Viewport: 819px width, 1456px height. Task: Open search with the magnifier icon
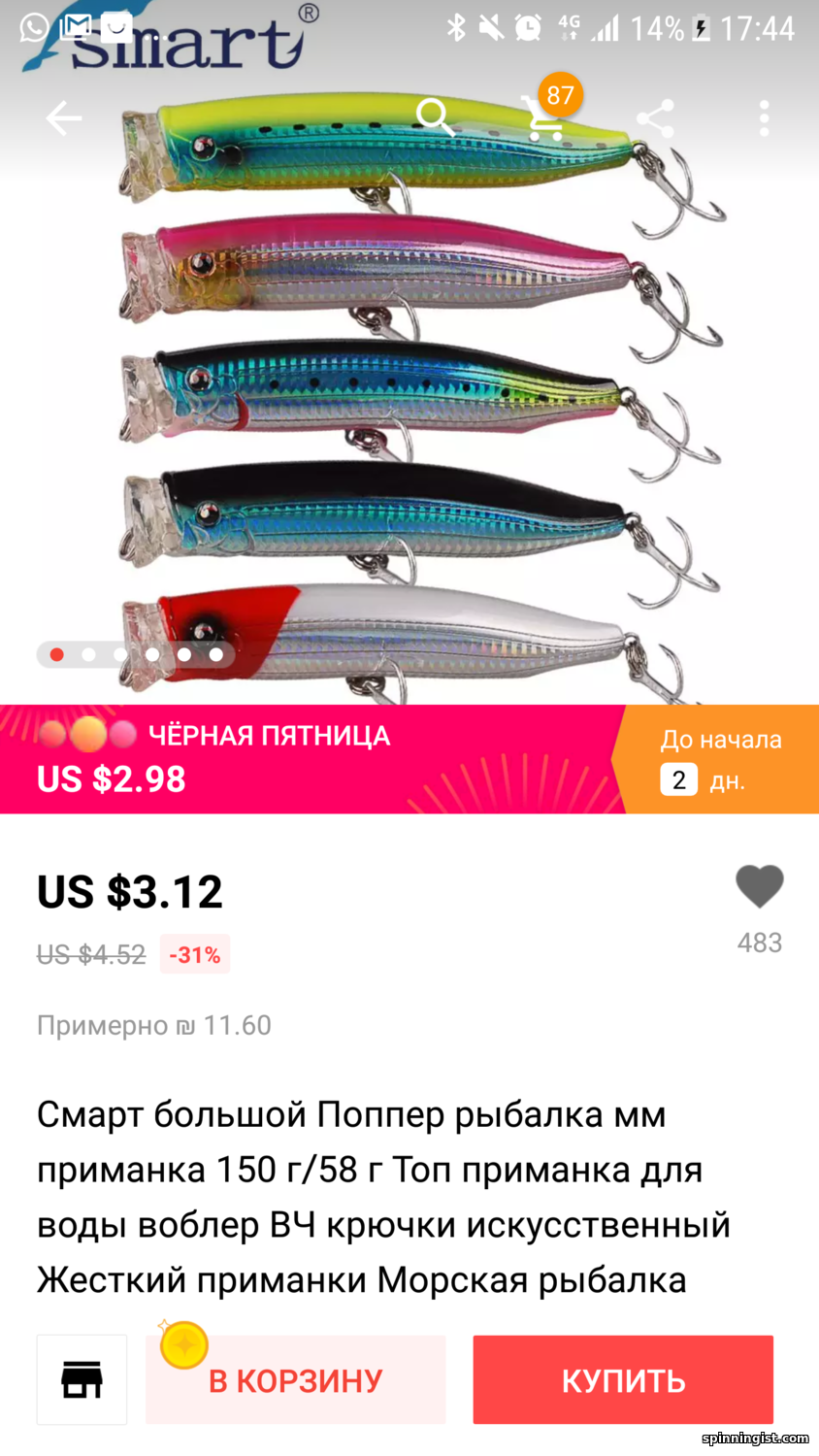click(434, 117)
